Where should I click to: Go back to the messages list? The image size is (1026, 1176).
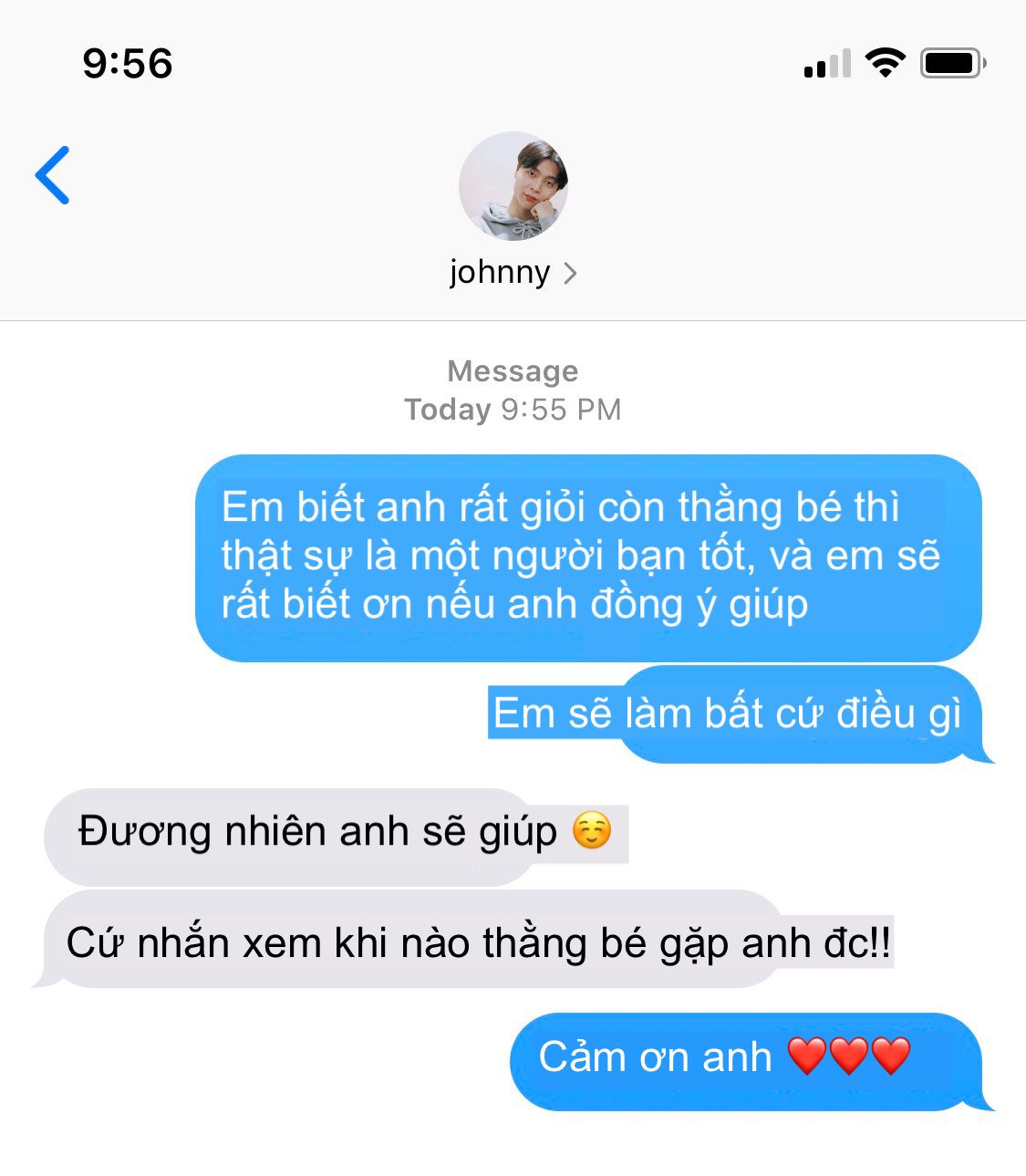click(53, 175)
